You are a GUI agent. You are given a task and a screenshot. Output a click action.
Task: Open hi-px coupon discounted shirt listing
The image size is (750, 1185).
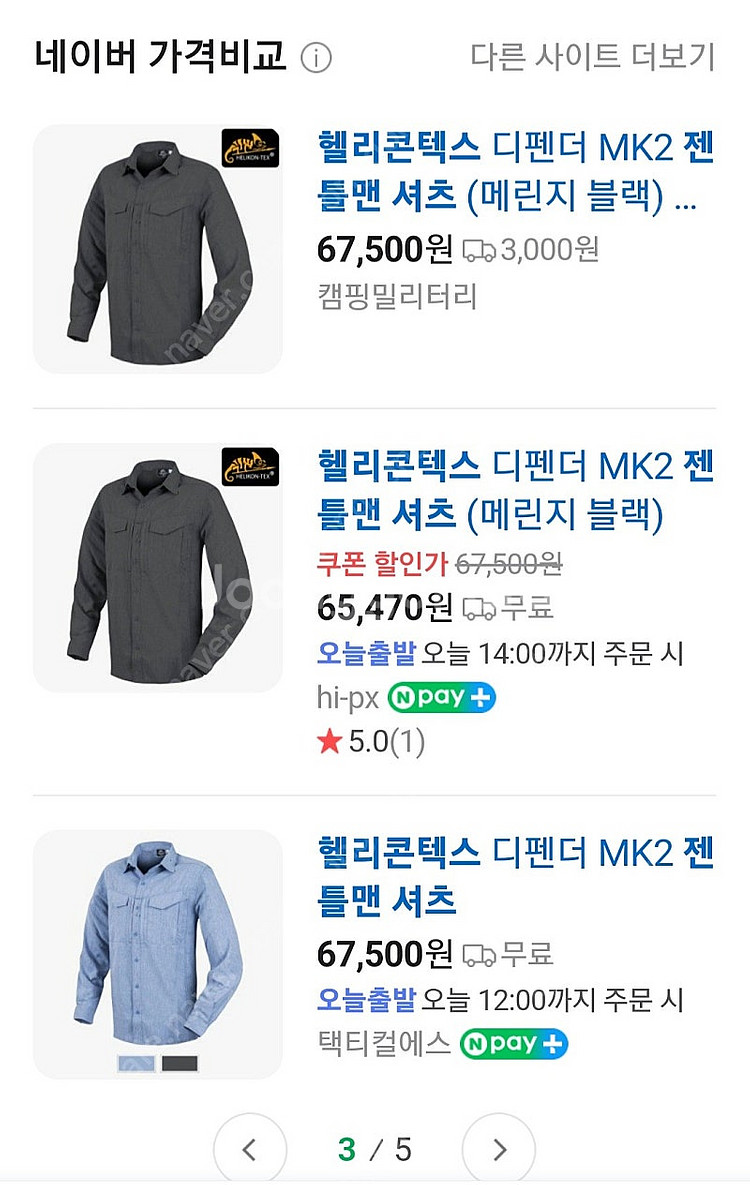pyautogui.click(x=514, y=491)
